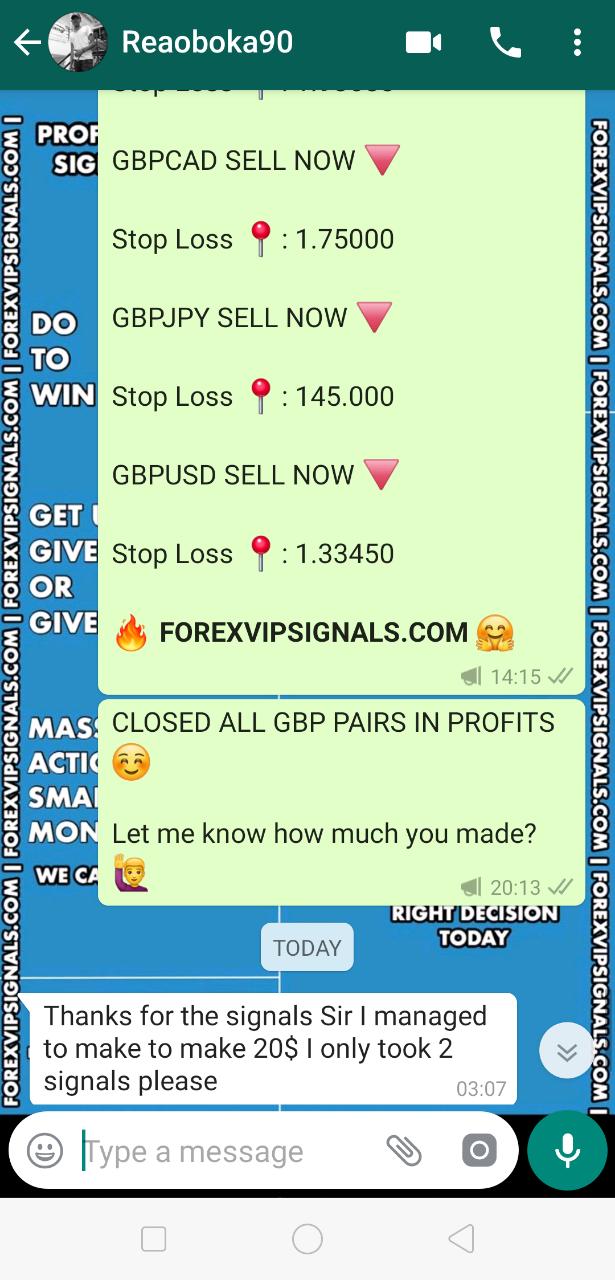Record a voice message with the microphone
The image size is (615, 1280).
tap(567, 1151)
